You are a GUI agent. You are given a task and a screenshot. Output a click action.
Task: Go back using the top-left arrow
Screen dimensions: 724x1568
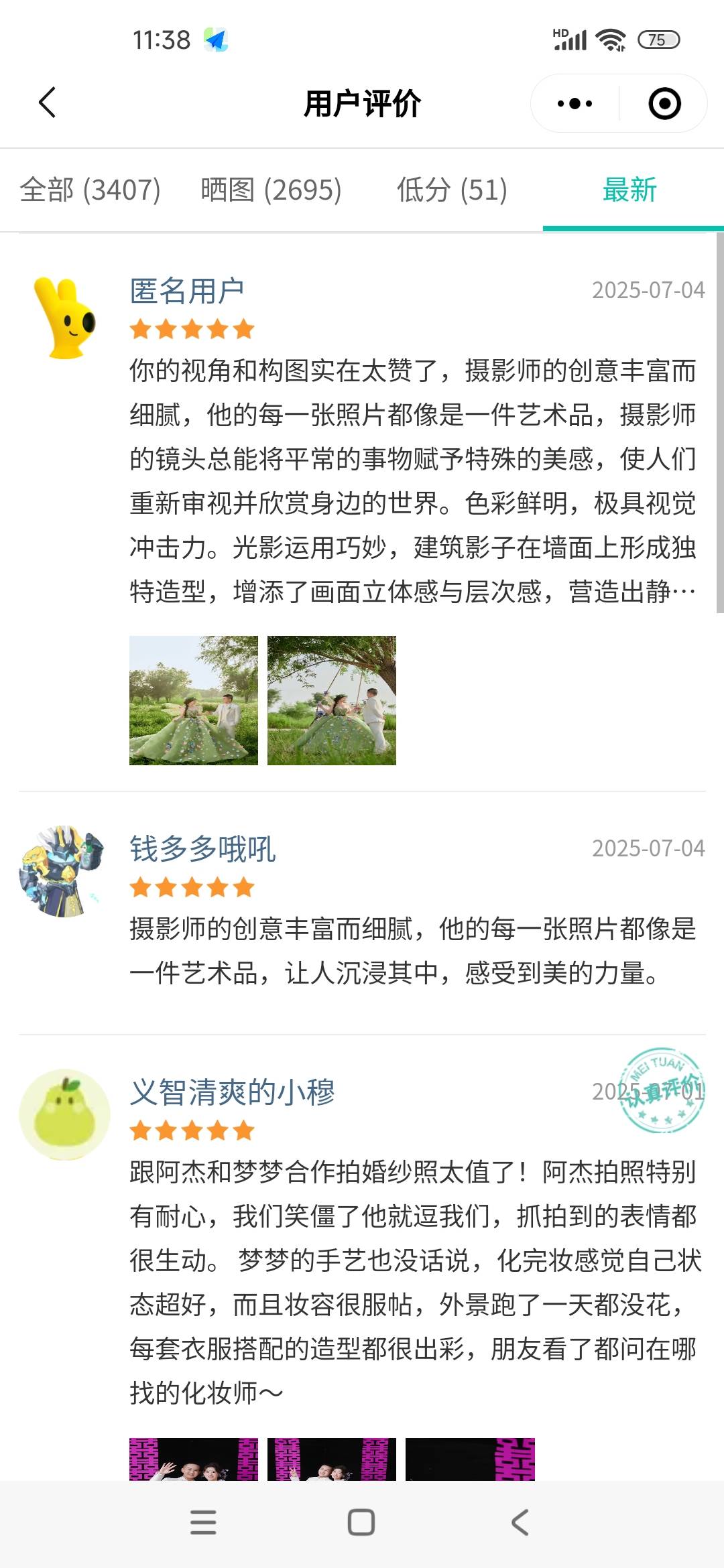coord(47,103)
